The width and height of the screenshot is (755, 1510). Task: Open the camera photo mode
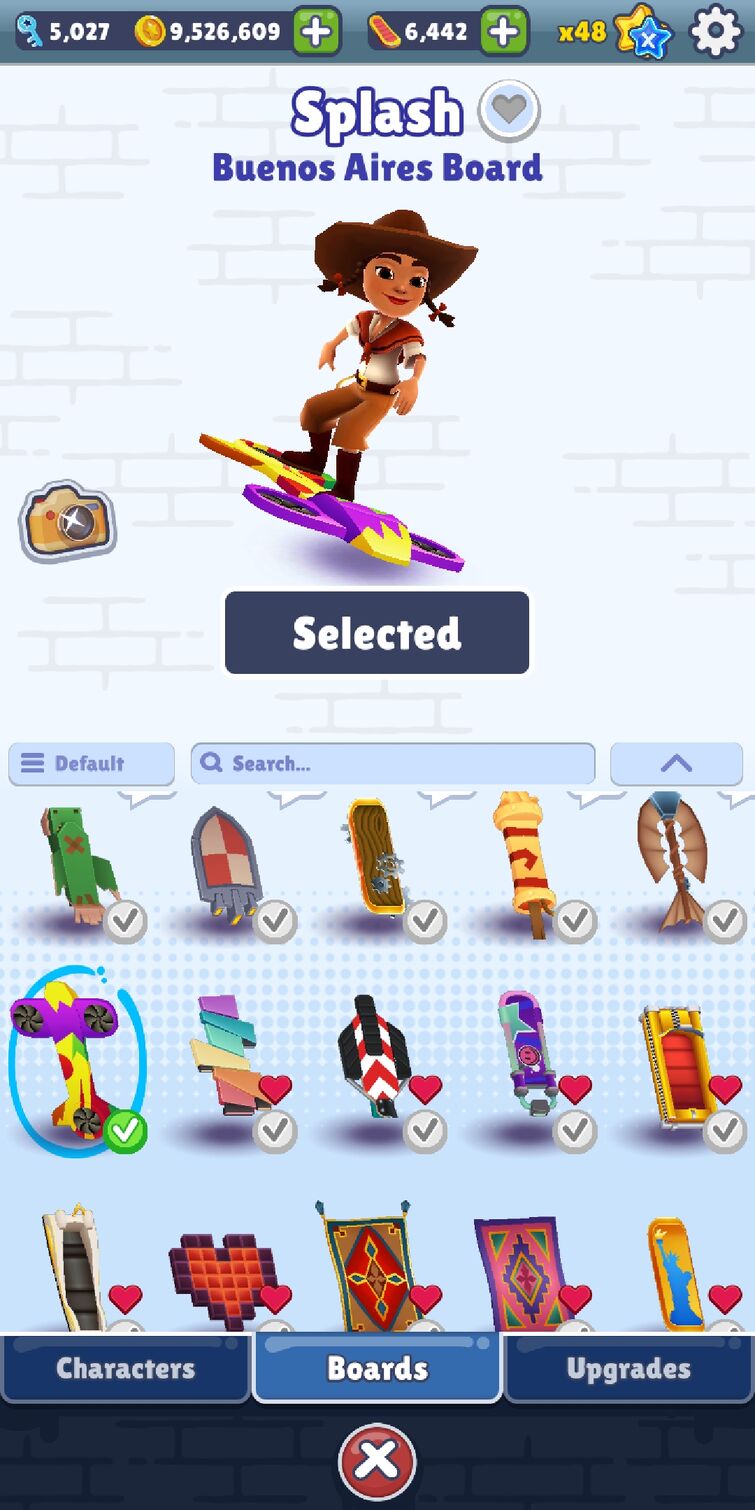[x=67, y=520]
